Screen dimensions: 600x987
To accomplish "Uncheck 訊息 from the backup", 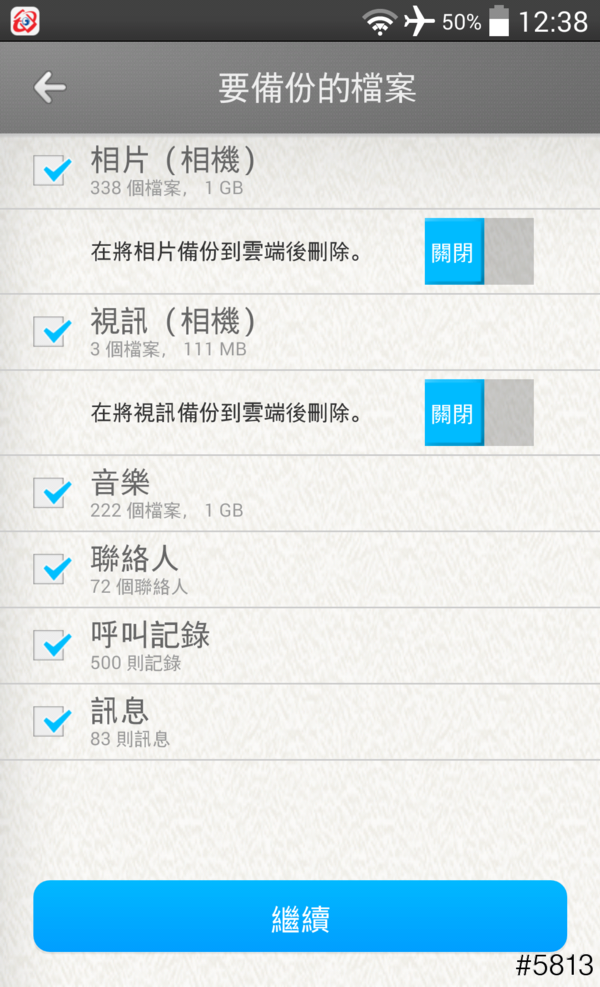I will click(x=51, y=721).
